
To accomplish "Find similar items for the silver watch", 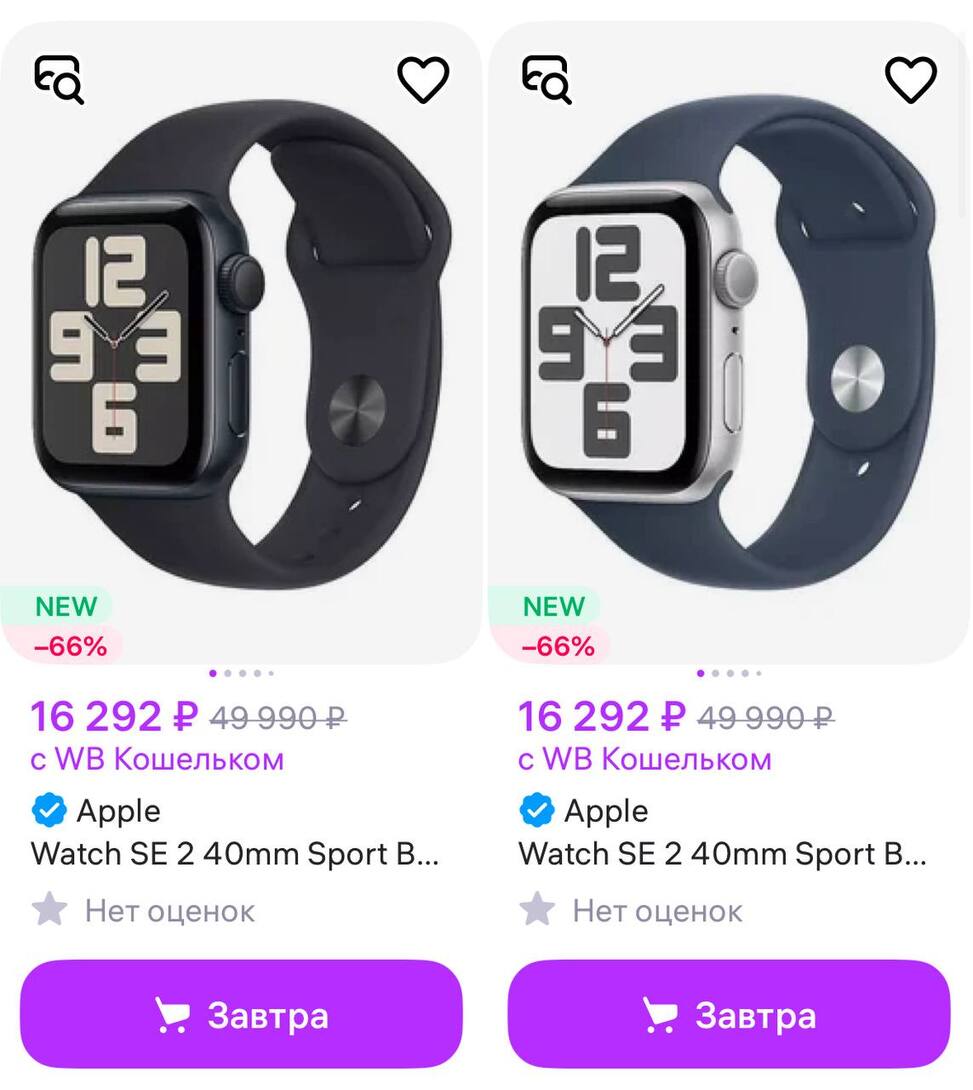I will tap(547, 79).
